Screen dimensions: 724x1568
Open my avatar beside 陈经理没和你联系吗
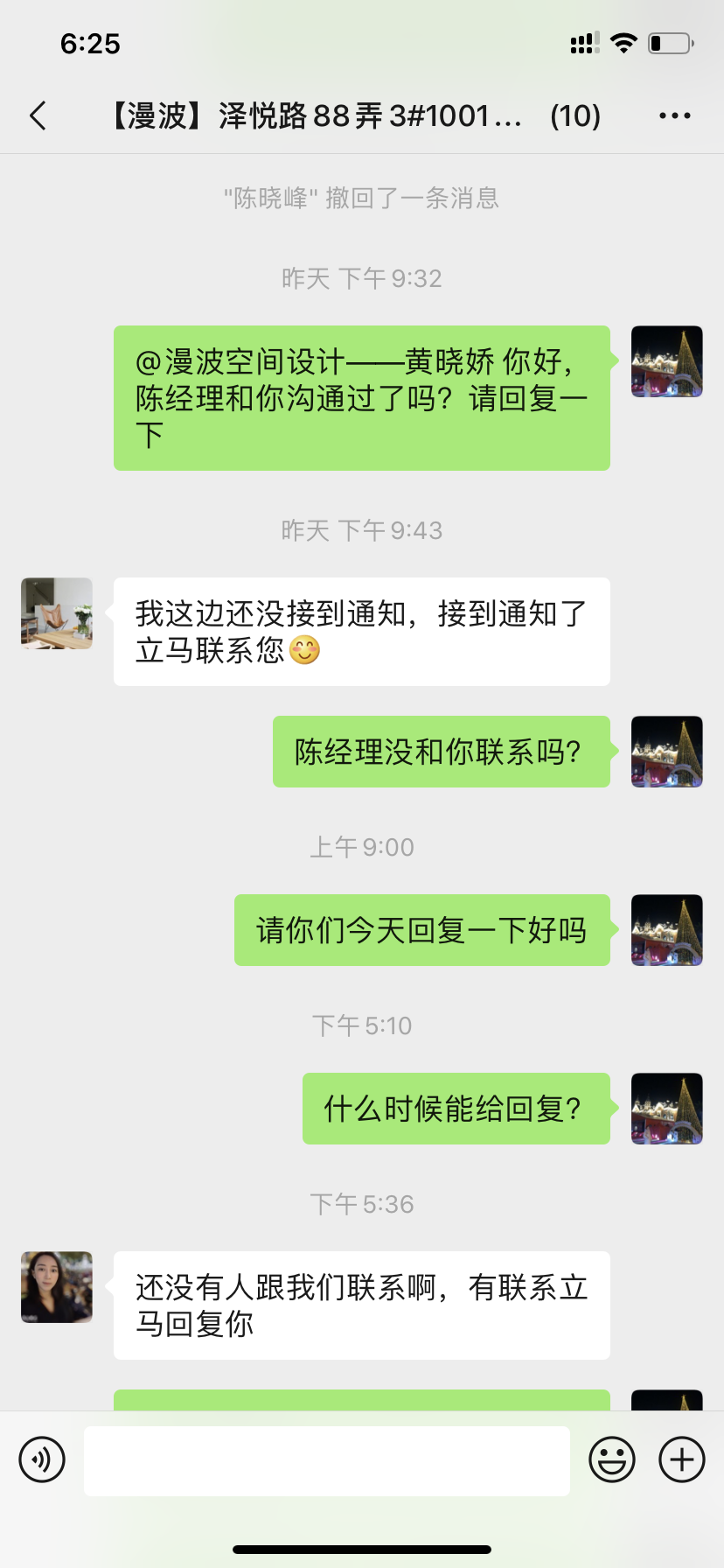(x=667, y=752)
